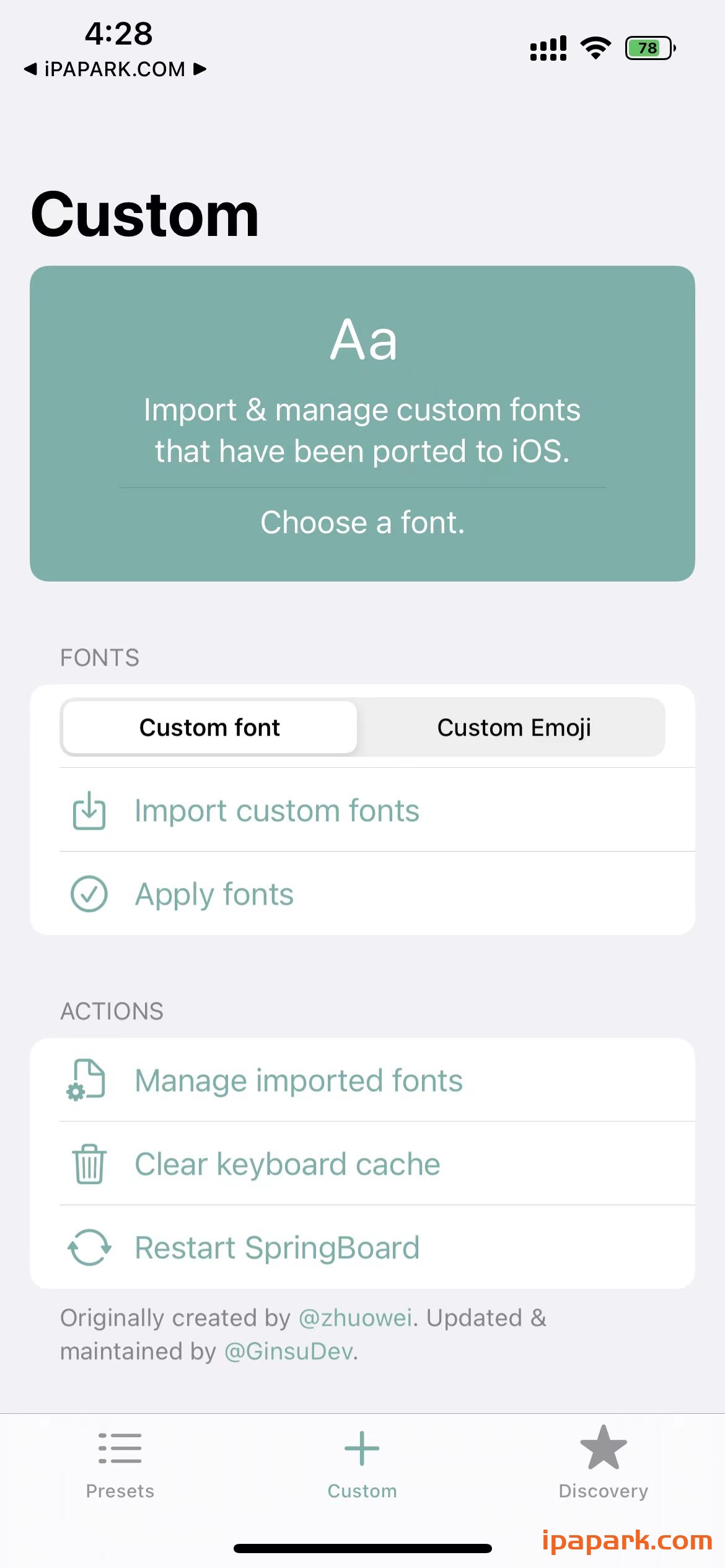Image resolution: width=725 pixels, height=1568 pixels.
Task: Go to the Discovery tab
Action: [603, 1464]
